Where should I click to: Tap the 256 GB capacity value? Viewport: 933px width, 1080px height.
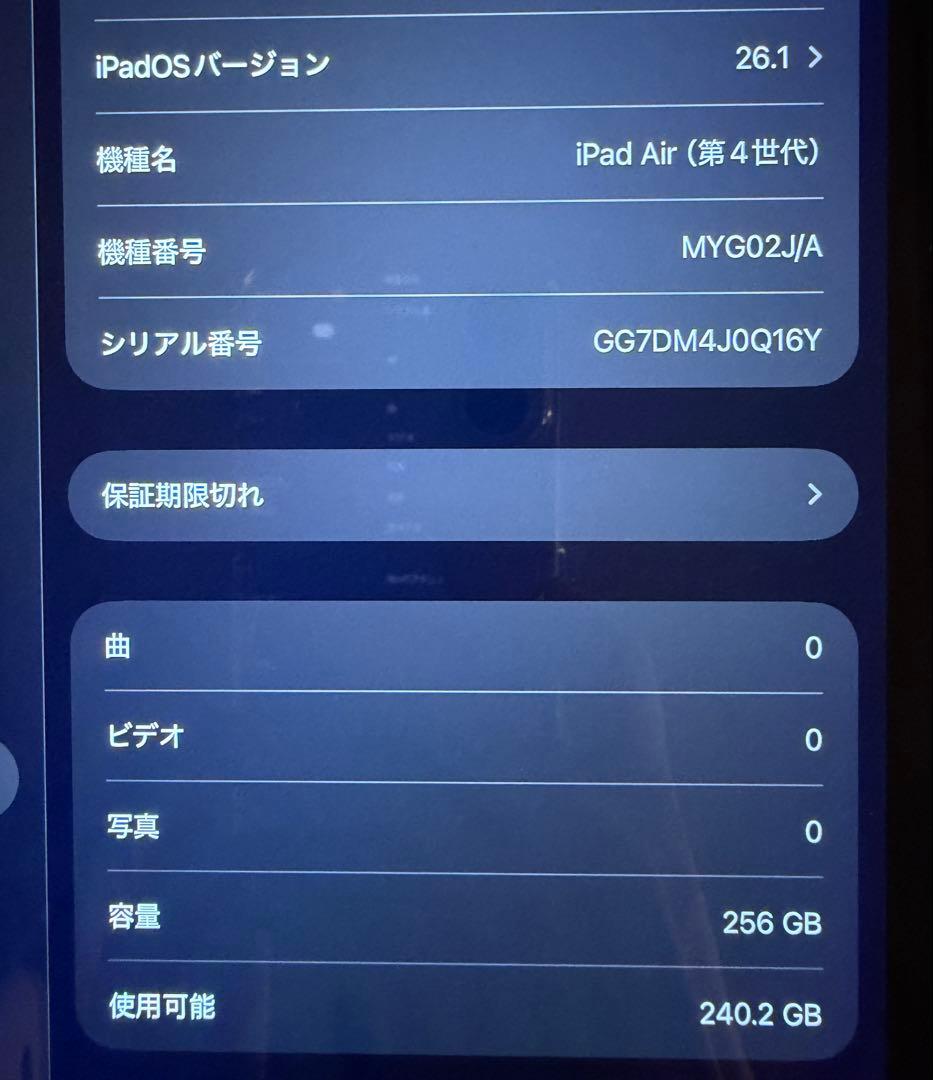[x=774, y=924]
